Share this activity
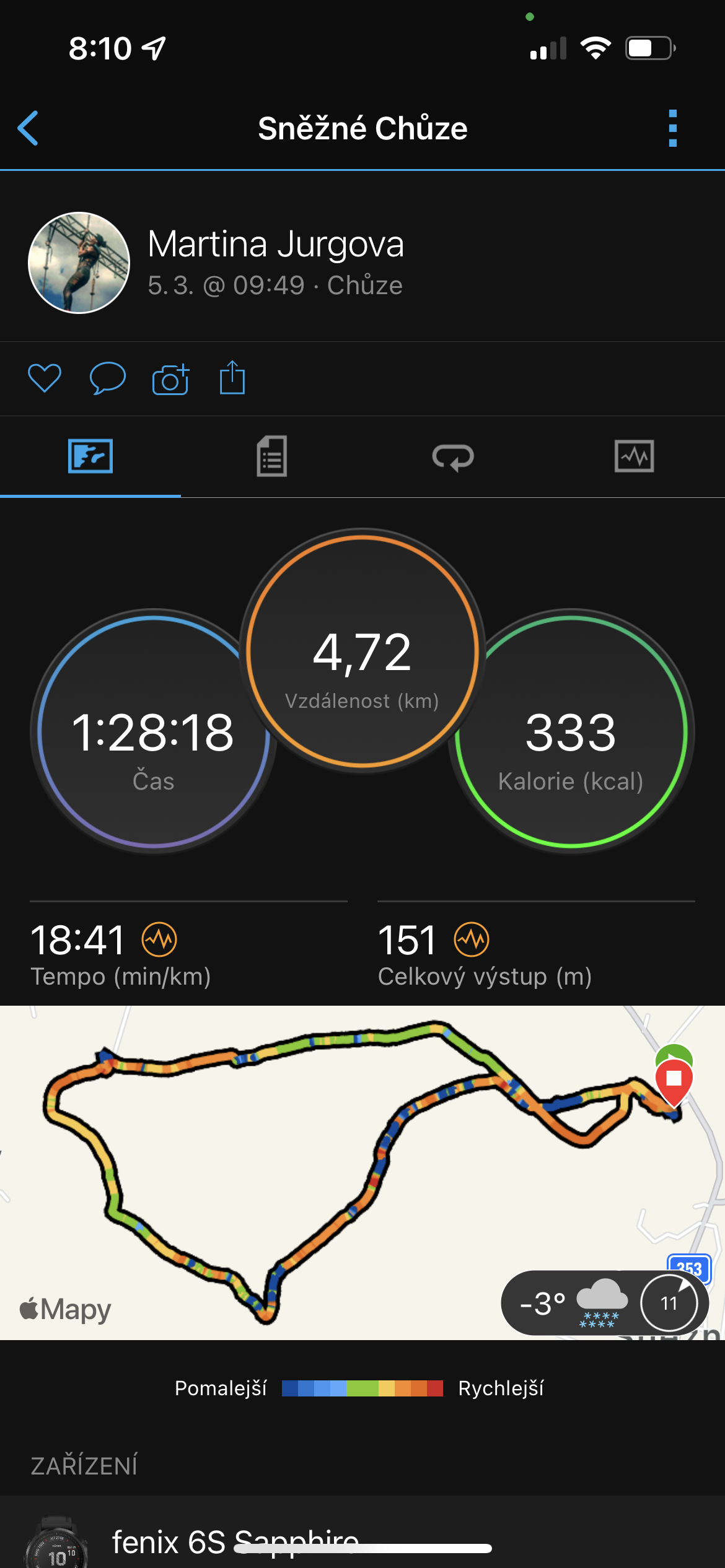The height and width of the screenshot is (1568, 725). tap(232, 378)
